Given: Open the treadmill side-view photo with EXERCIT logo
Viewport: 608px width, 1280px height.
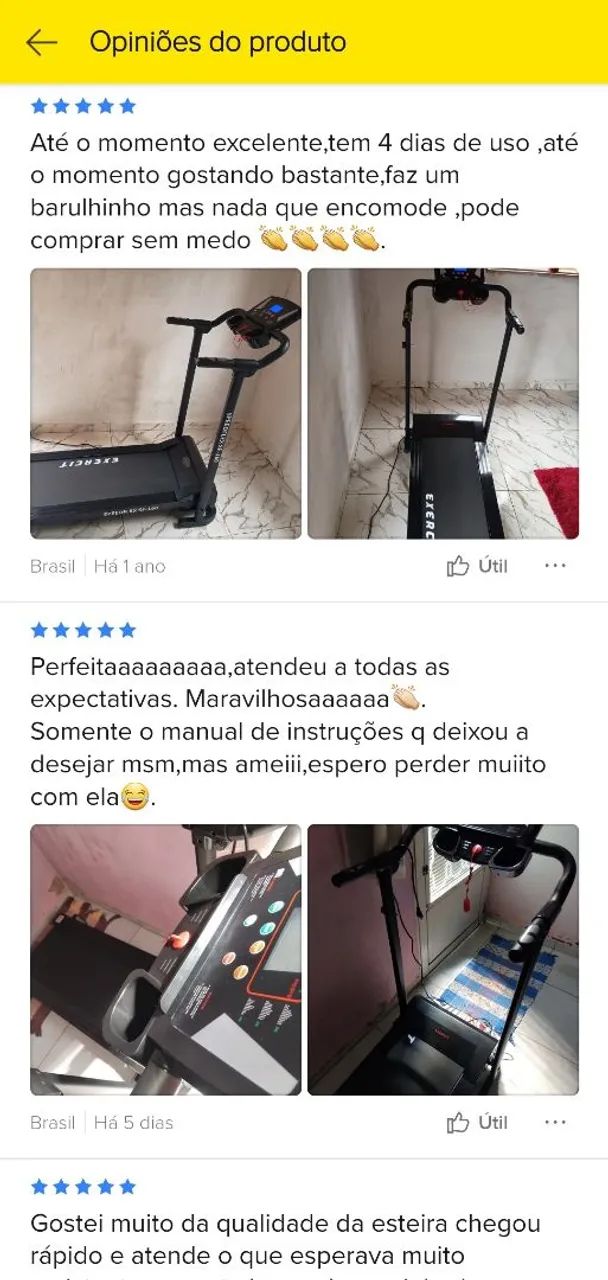Looking at the screenshot, I should [x=166, y=404].
